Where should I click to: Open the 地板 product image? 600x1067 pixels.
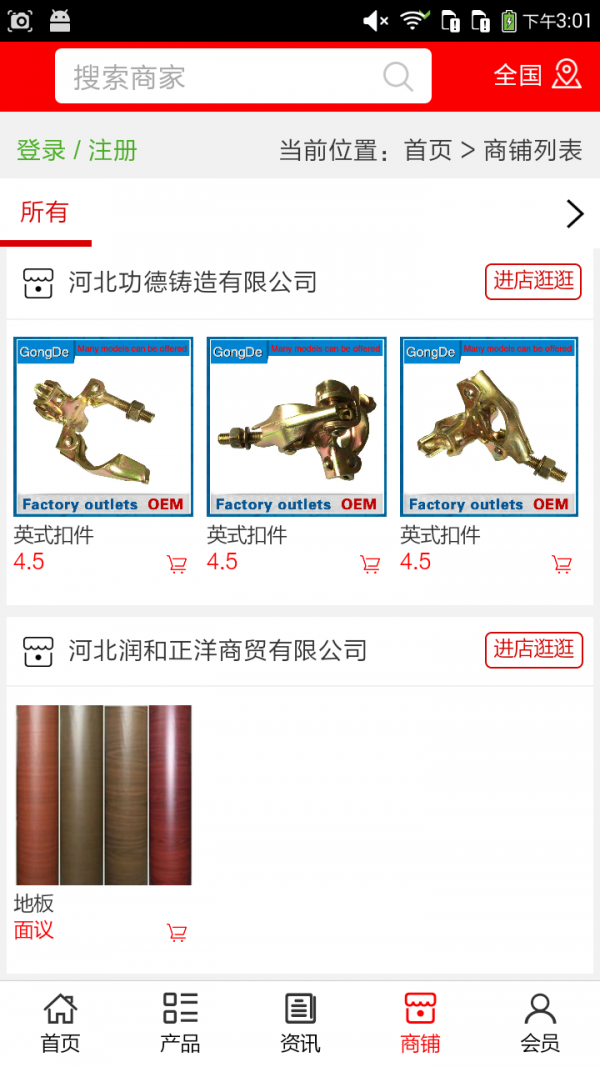click(x=103, y=795)
